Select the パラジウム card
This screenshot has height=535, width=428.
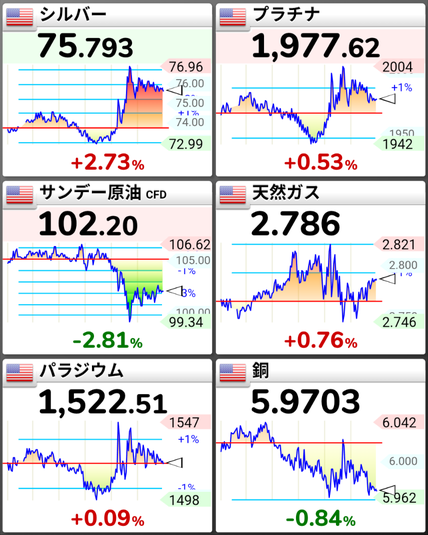[107, 446]
